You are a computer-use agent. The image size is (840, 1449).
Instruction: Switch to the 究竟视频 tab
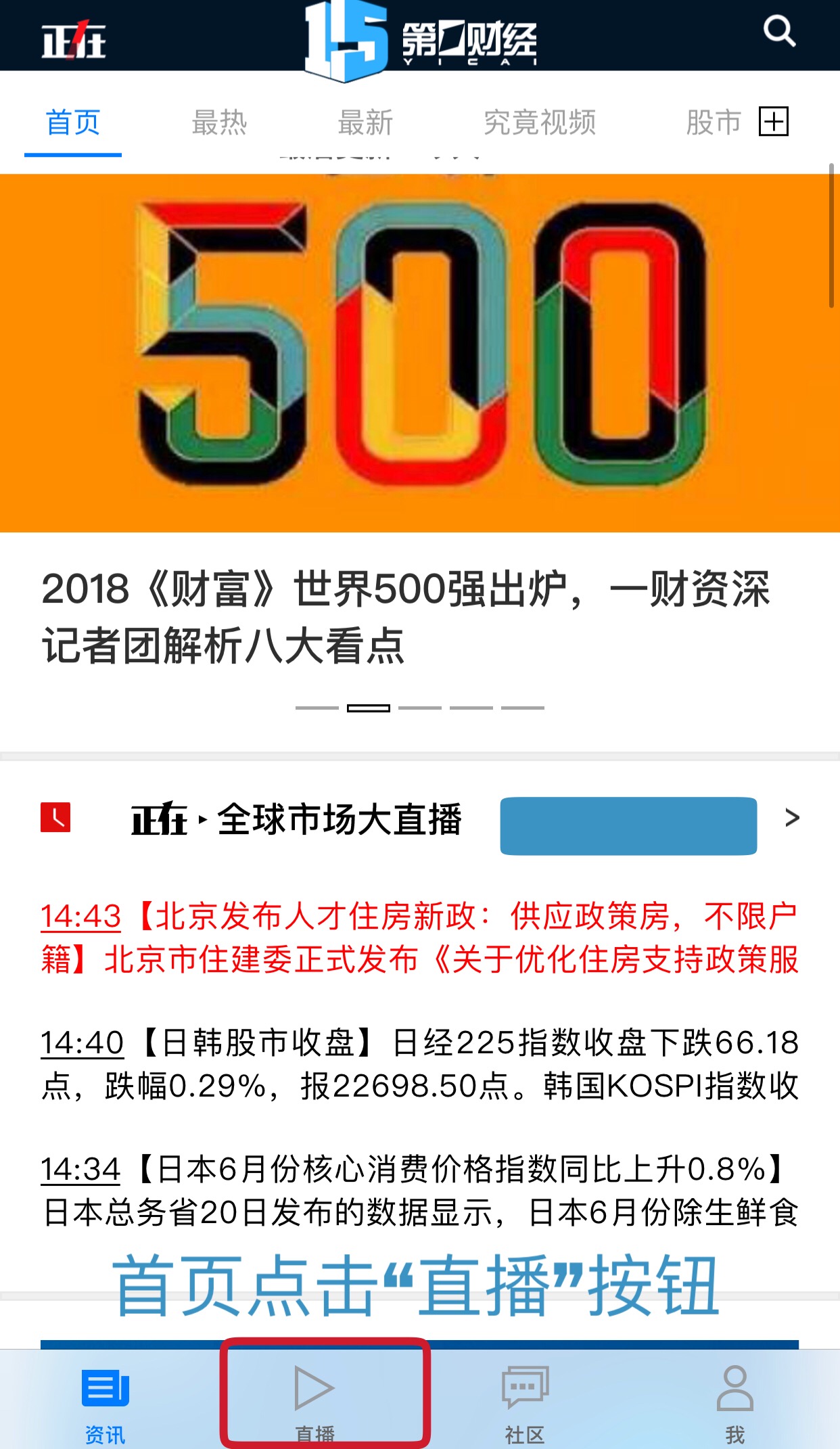540,123
